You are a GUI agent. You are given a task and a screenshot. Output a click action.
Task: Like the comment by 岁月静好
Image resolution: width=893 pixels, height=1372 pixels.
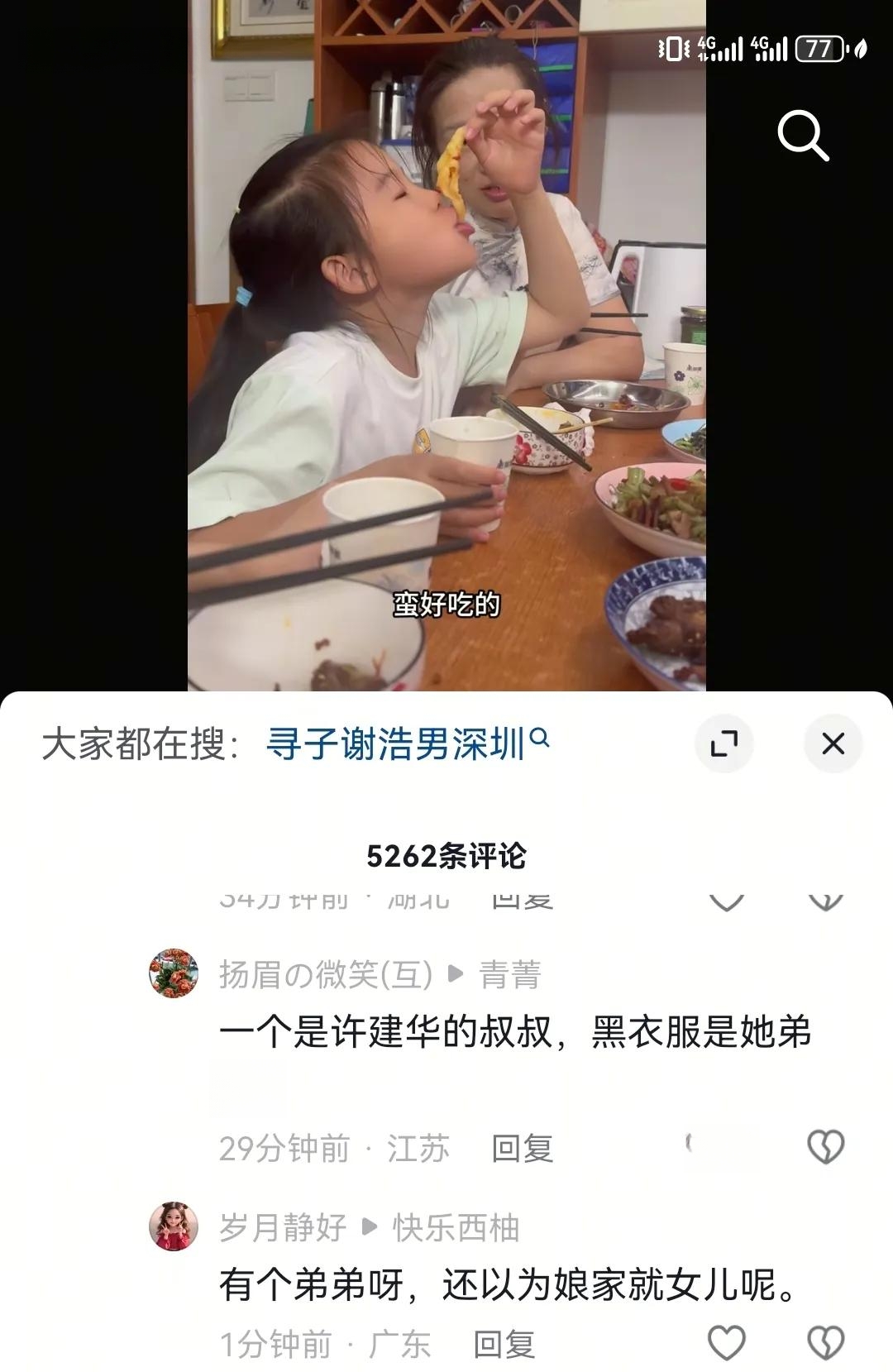(x=727, y=1343)
